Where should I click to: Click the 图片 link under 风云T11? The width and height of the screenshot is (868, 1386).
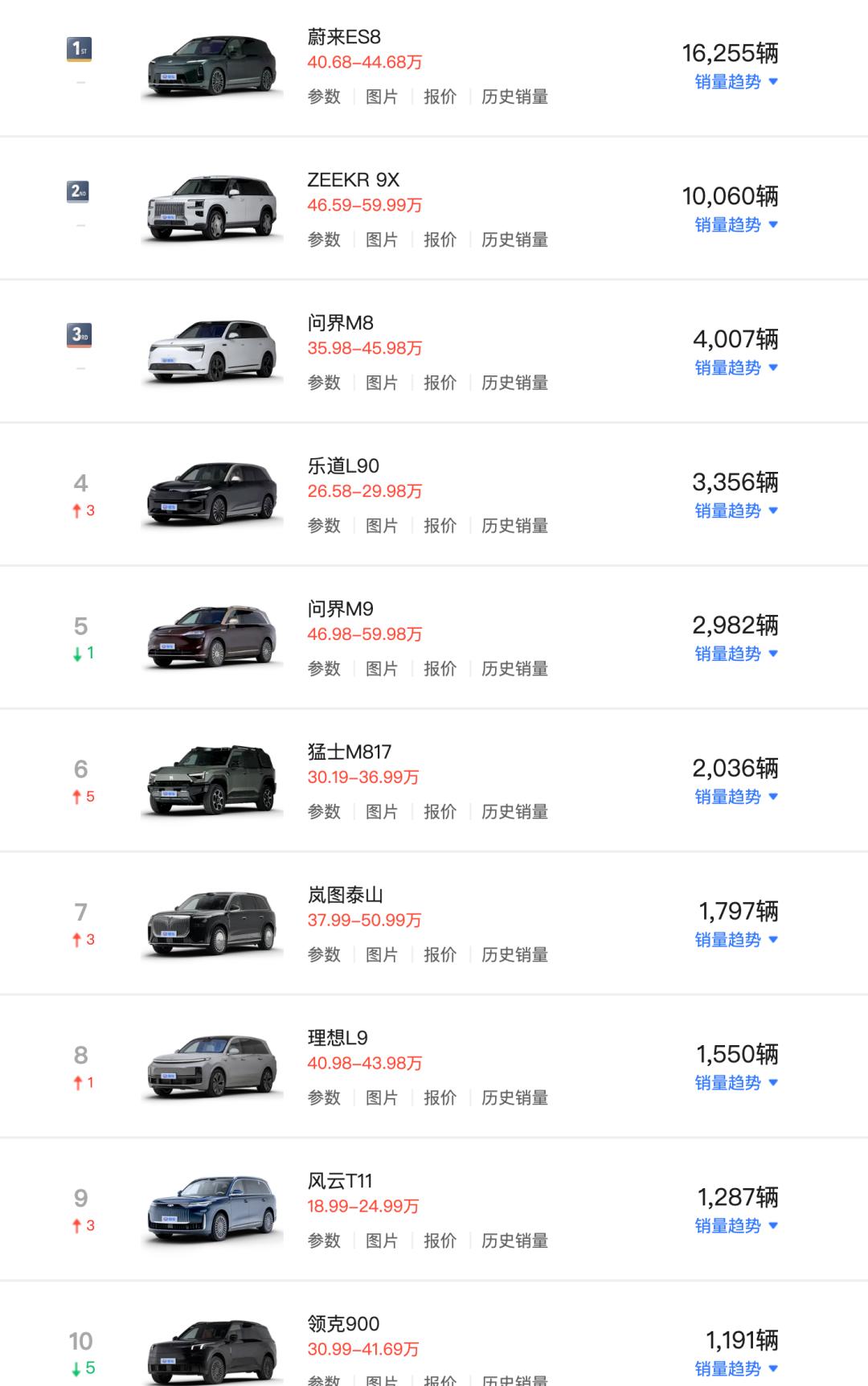383,1240
